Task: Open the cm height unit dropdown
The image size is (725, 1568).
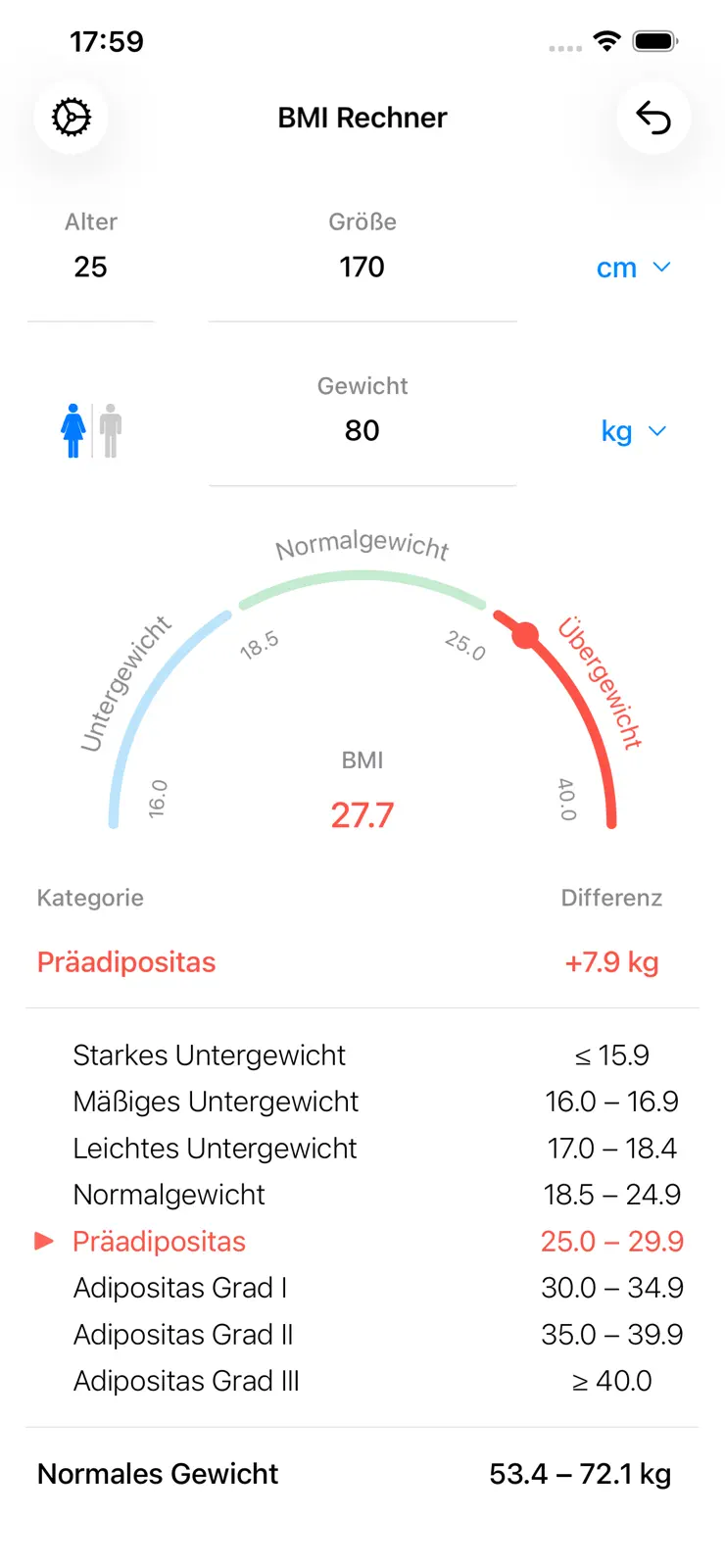Action: point(634,268)
